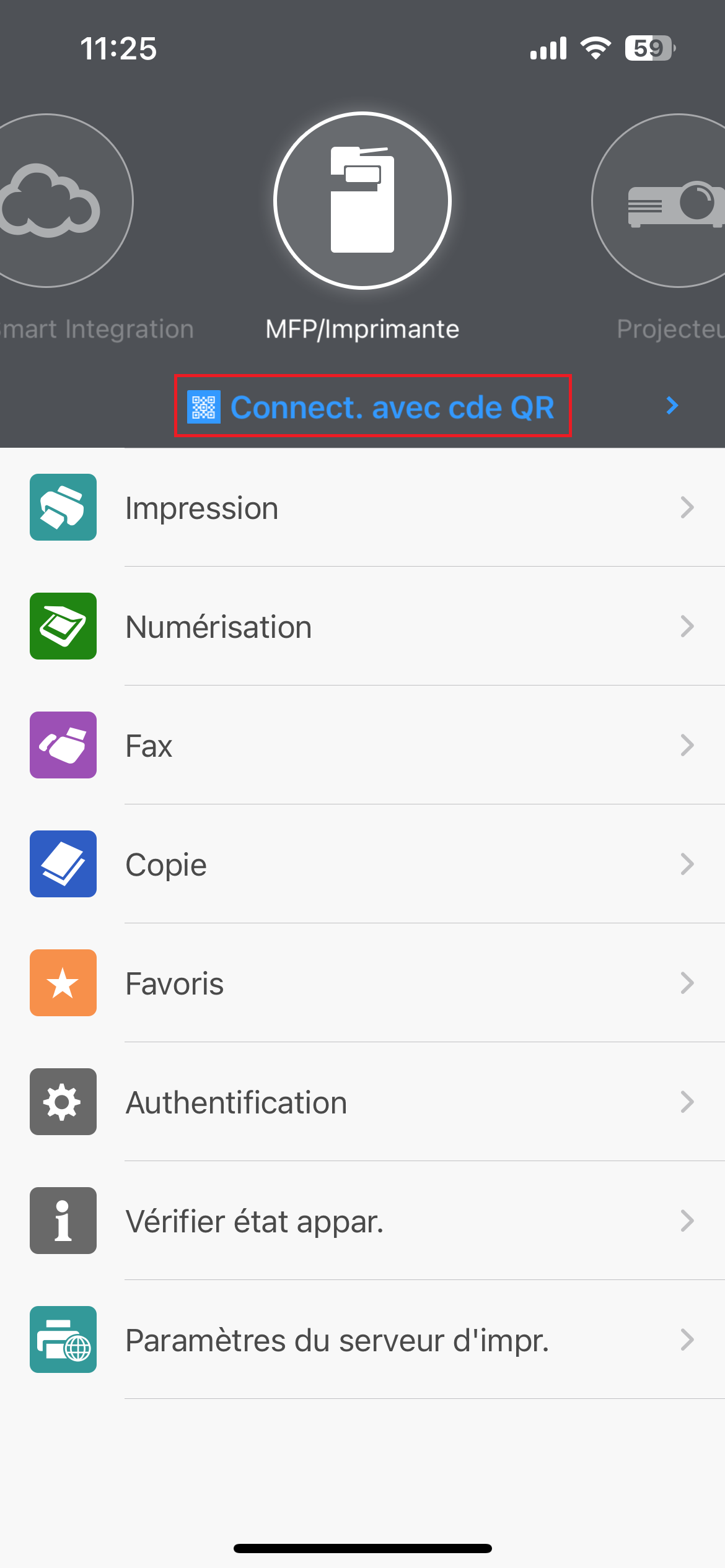Open the Connect. avec cde QR link
This screenshot has height=1568, width=725.
pyautogui.click(x=393, y=407)
